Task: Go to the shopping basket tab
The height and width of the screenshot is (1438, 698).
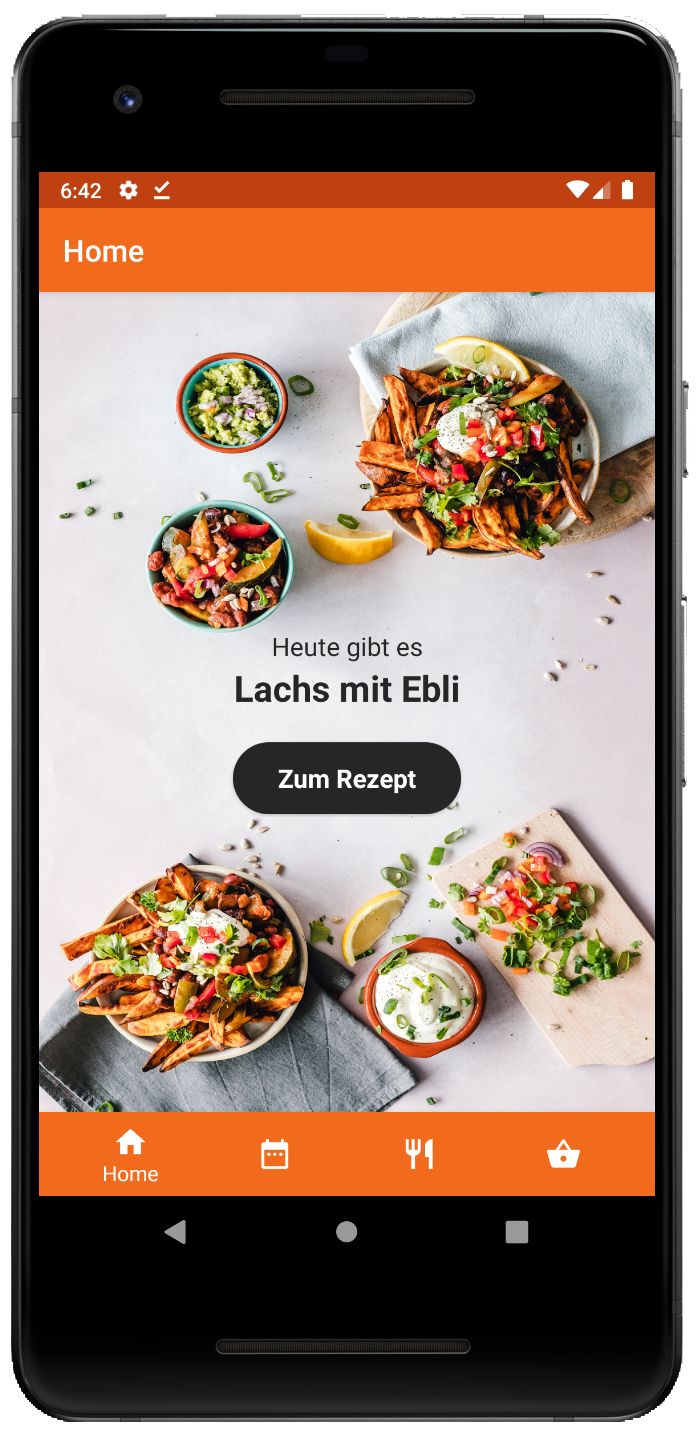Action: point(563,1155)
